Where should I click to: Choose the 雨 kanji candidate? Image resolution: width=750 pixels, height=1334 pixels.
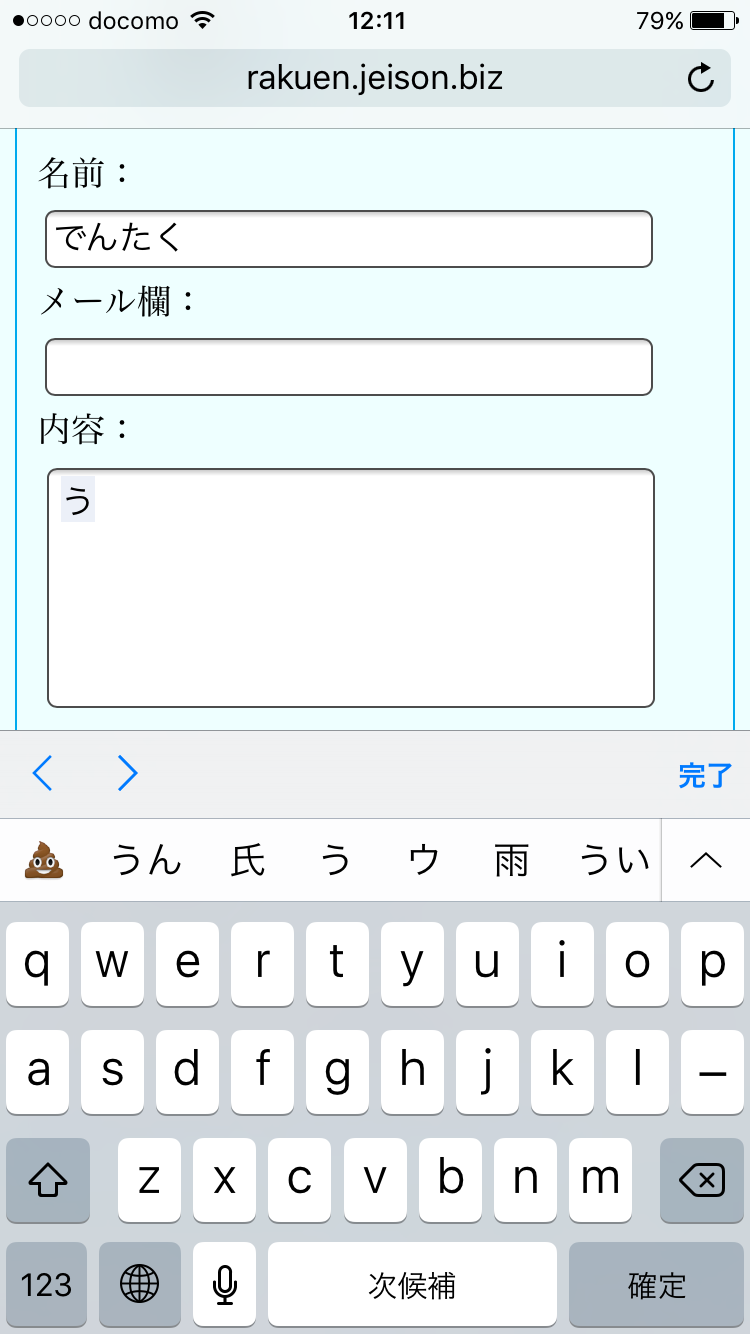click(511, 860)
